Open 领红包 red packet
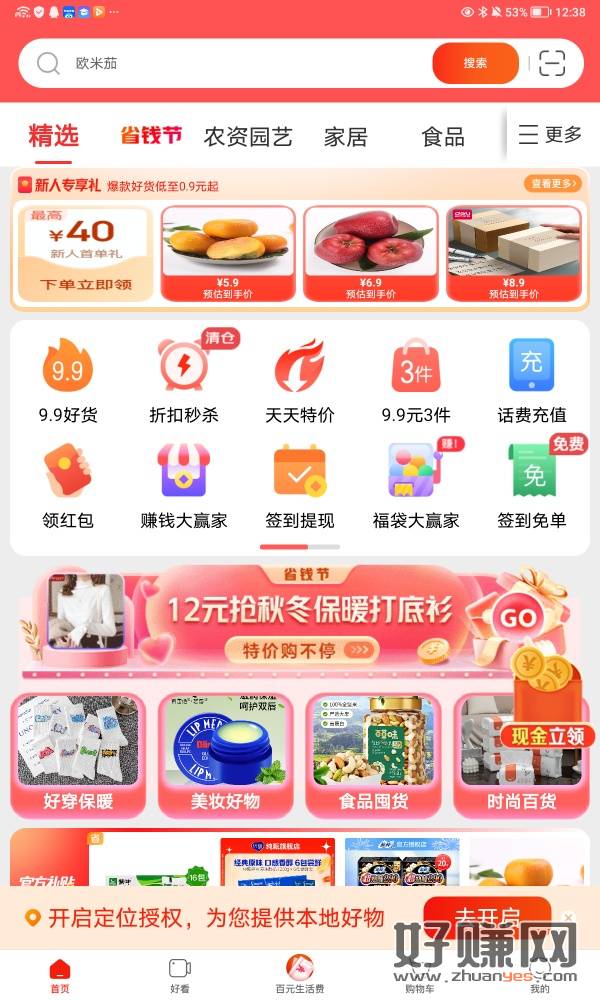Image resolution: width=600 pixels, height=1000 pixels. [68, 486]
